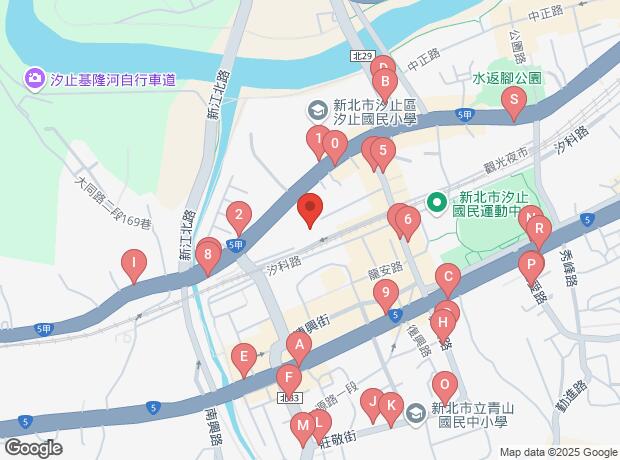Select the map marker labeled I
The image size is (620, 460).
pyautogui.click(x=133, y=264)
